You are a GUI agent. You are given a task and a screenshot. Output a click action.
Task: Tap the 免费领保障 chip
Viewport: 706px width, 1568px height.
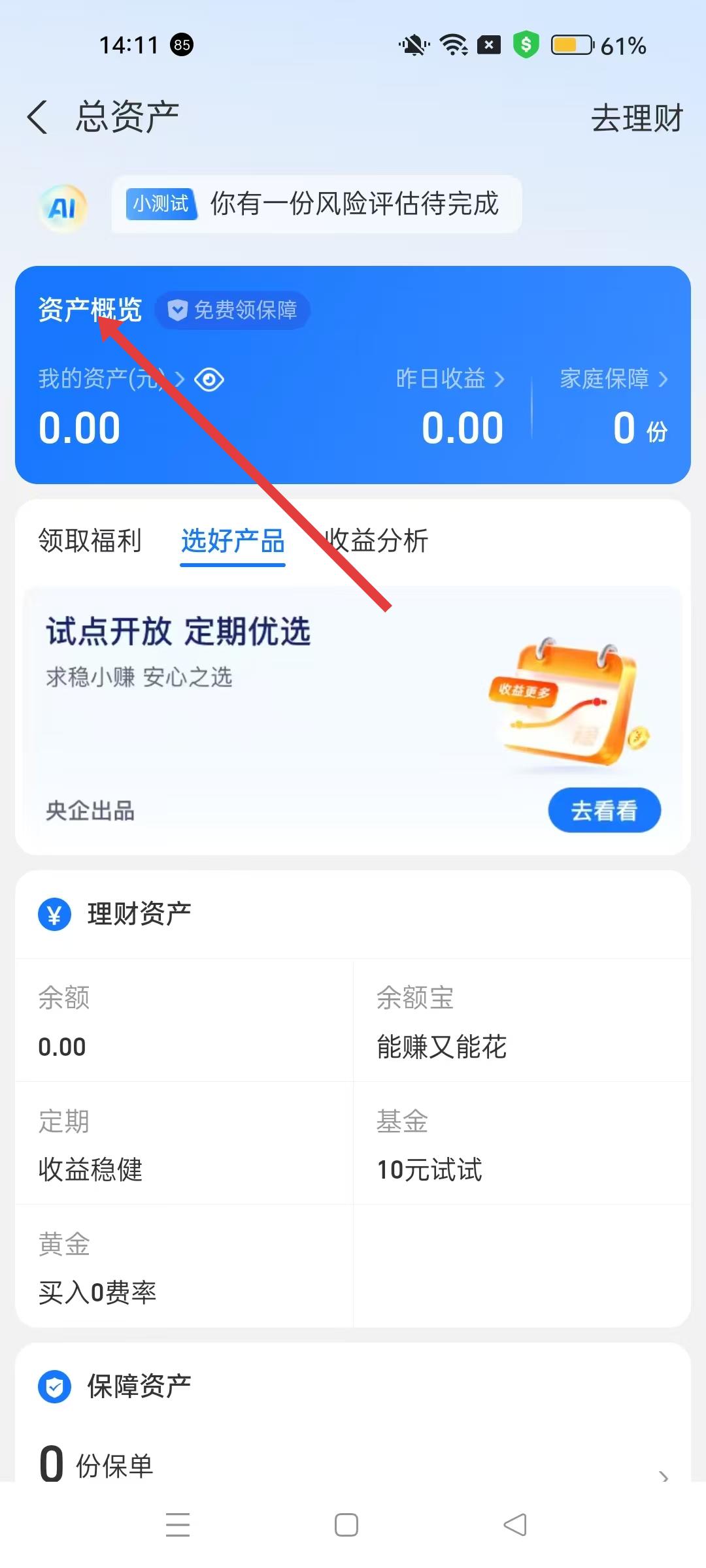tap(233, 310)
